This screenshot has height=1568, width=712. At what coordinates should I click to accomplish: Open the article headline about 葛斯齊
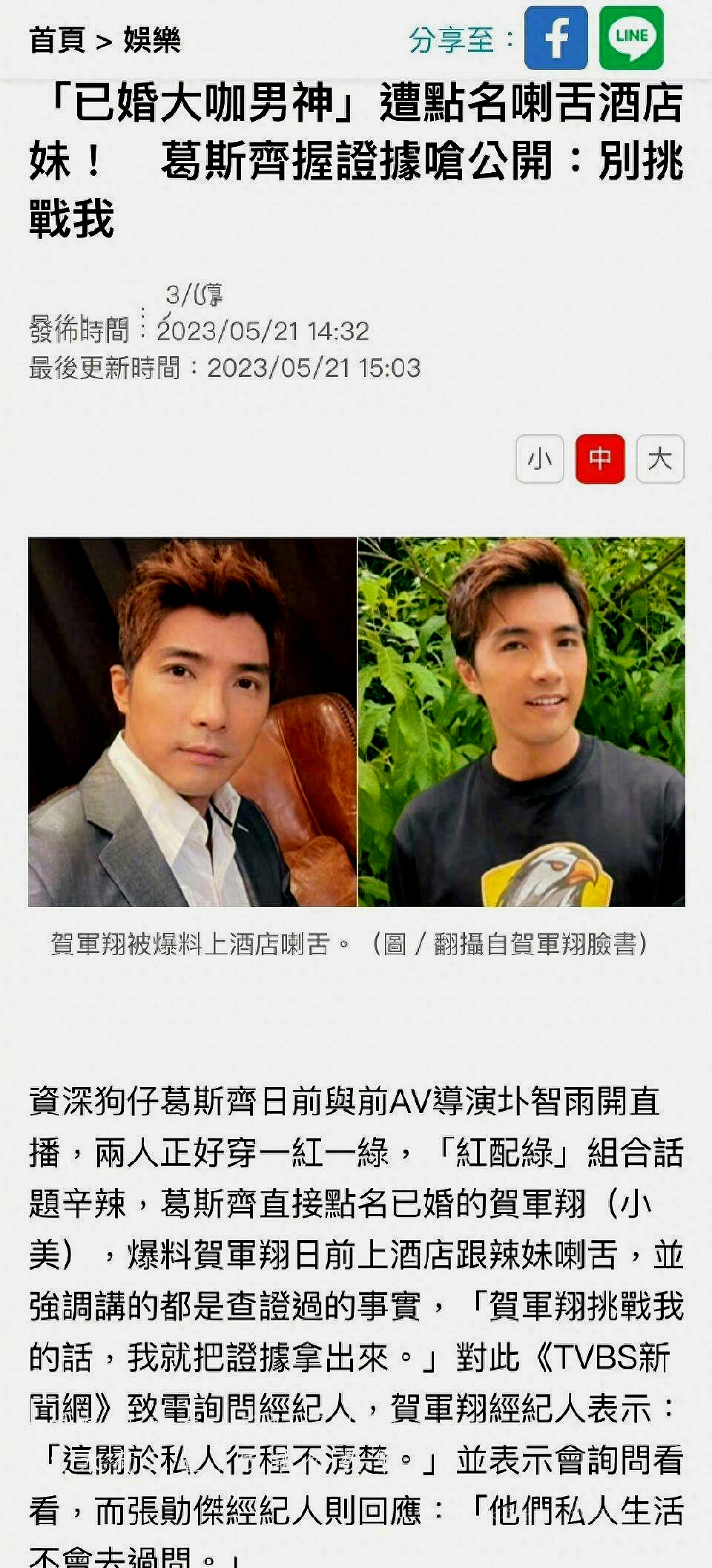tap(356, 156)
